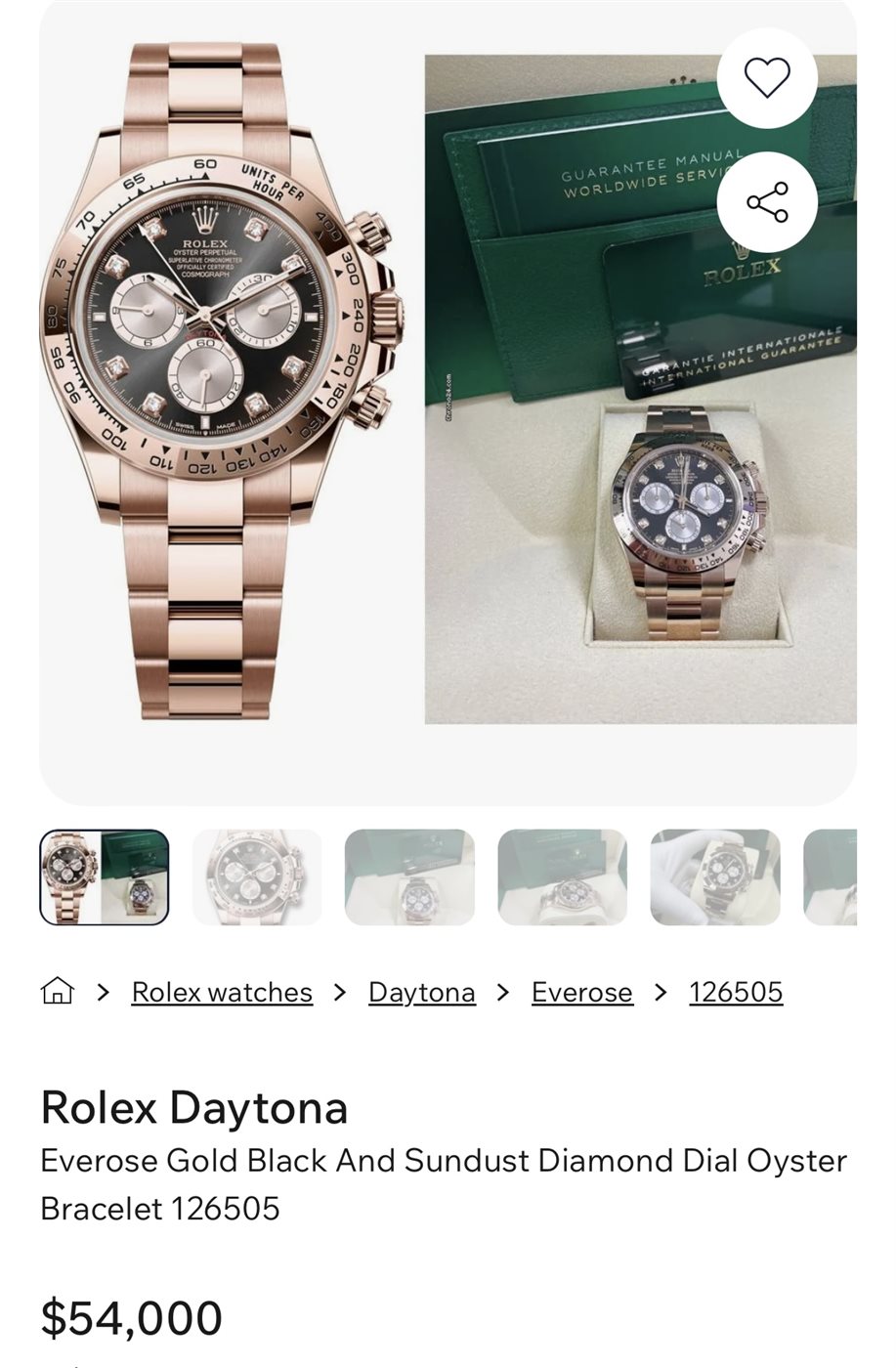Screen dimensions: 896x1368
Task: Select the second thumbnail of the watch face
Action: [257, 876]
